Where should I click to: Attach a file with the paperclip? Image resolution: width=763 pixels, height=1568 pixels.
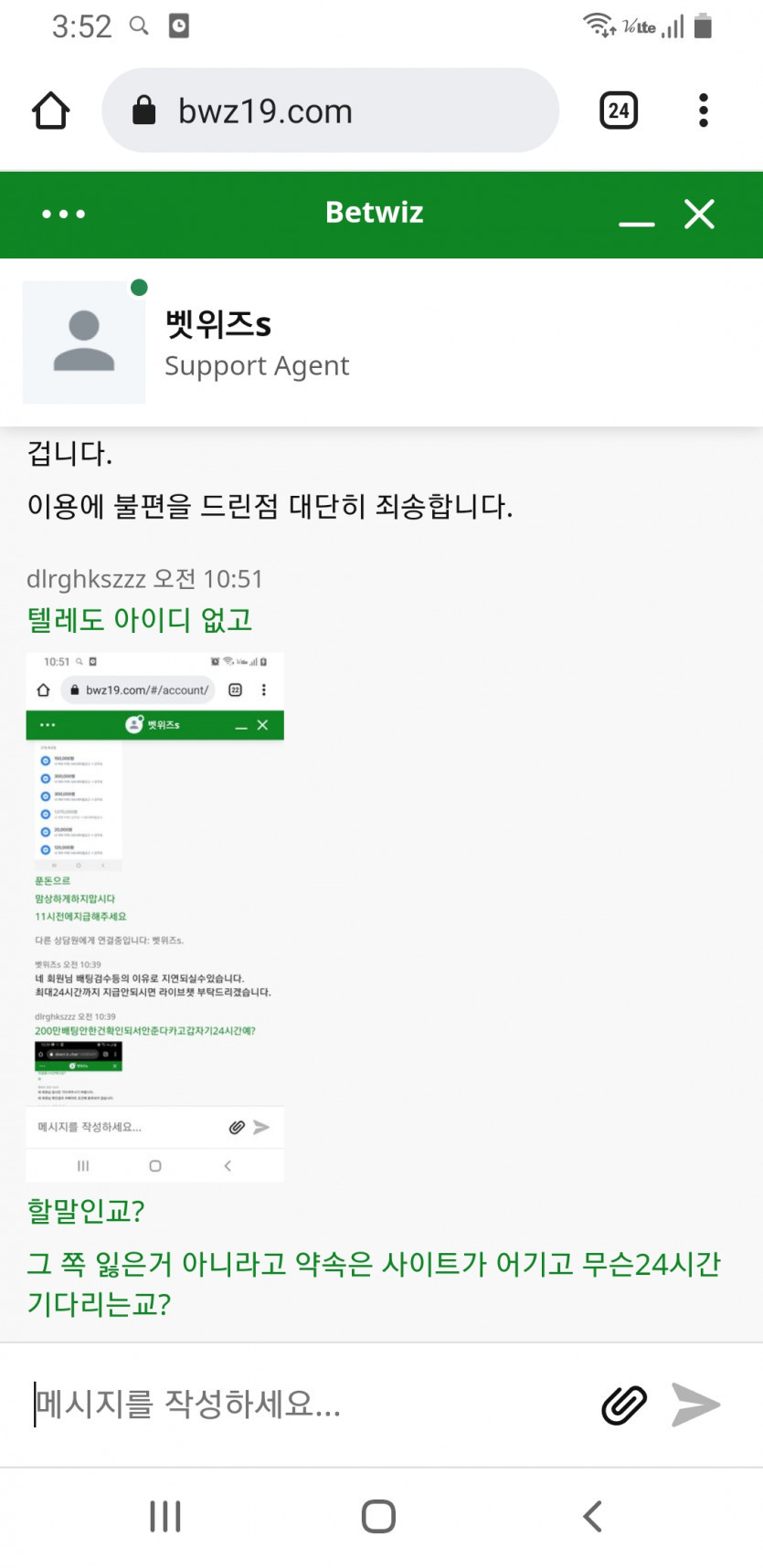(624, 1405)
